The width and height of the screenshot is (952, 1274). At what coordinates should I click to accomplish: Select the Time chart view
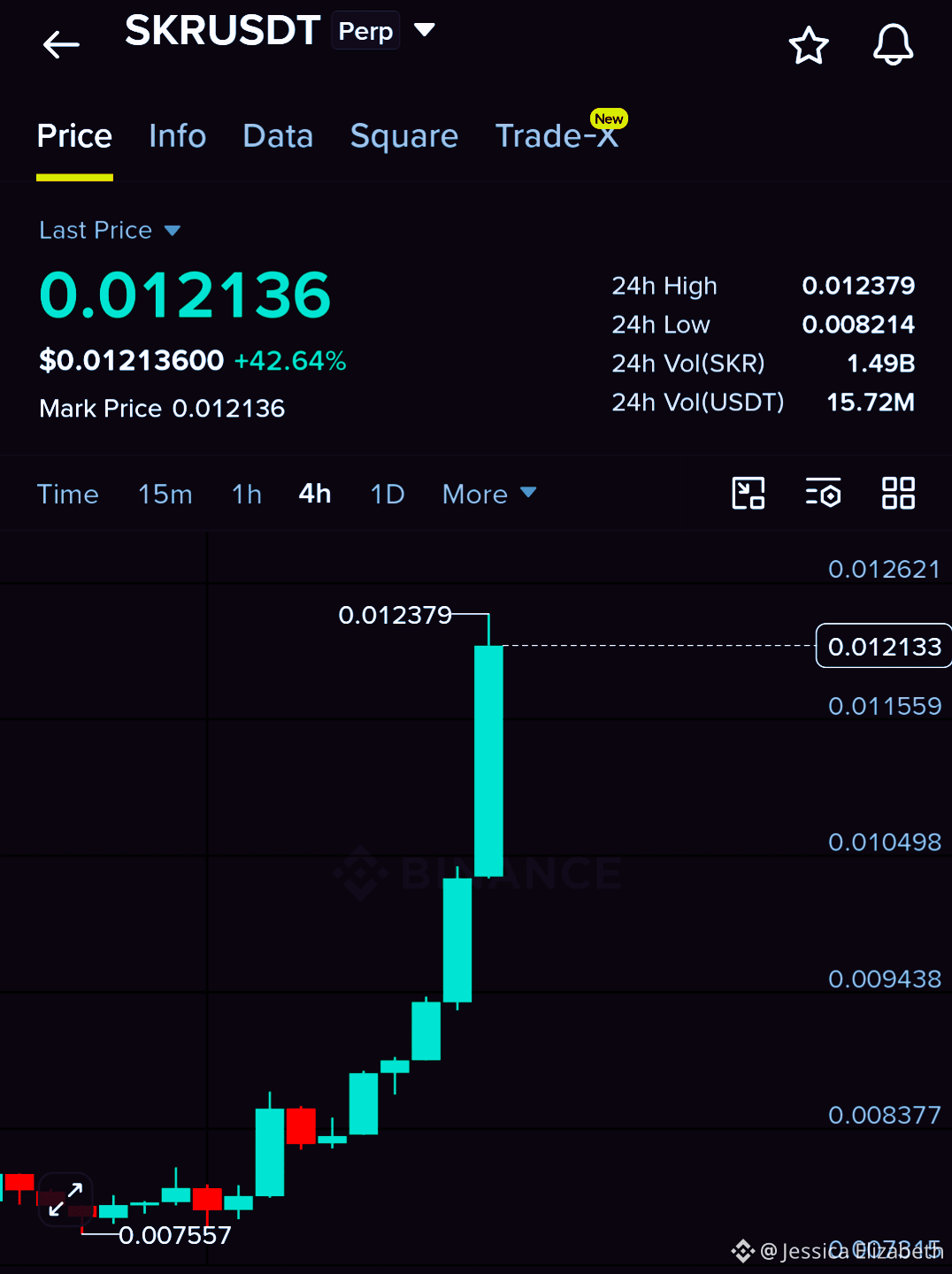(68, 494)
